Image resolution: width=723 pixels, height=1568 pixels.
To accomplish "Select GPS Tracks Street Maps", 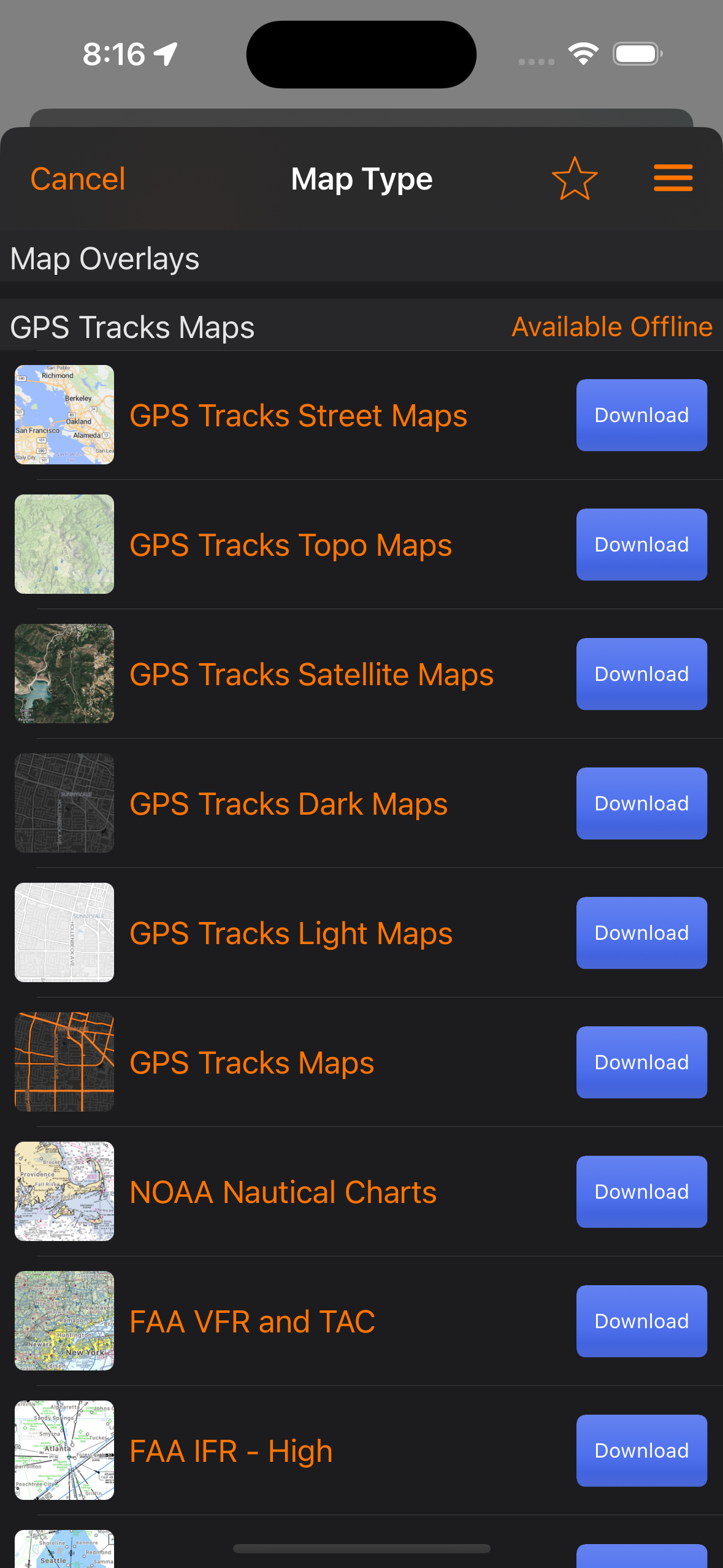I will 299,416.
